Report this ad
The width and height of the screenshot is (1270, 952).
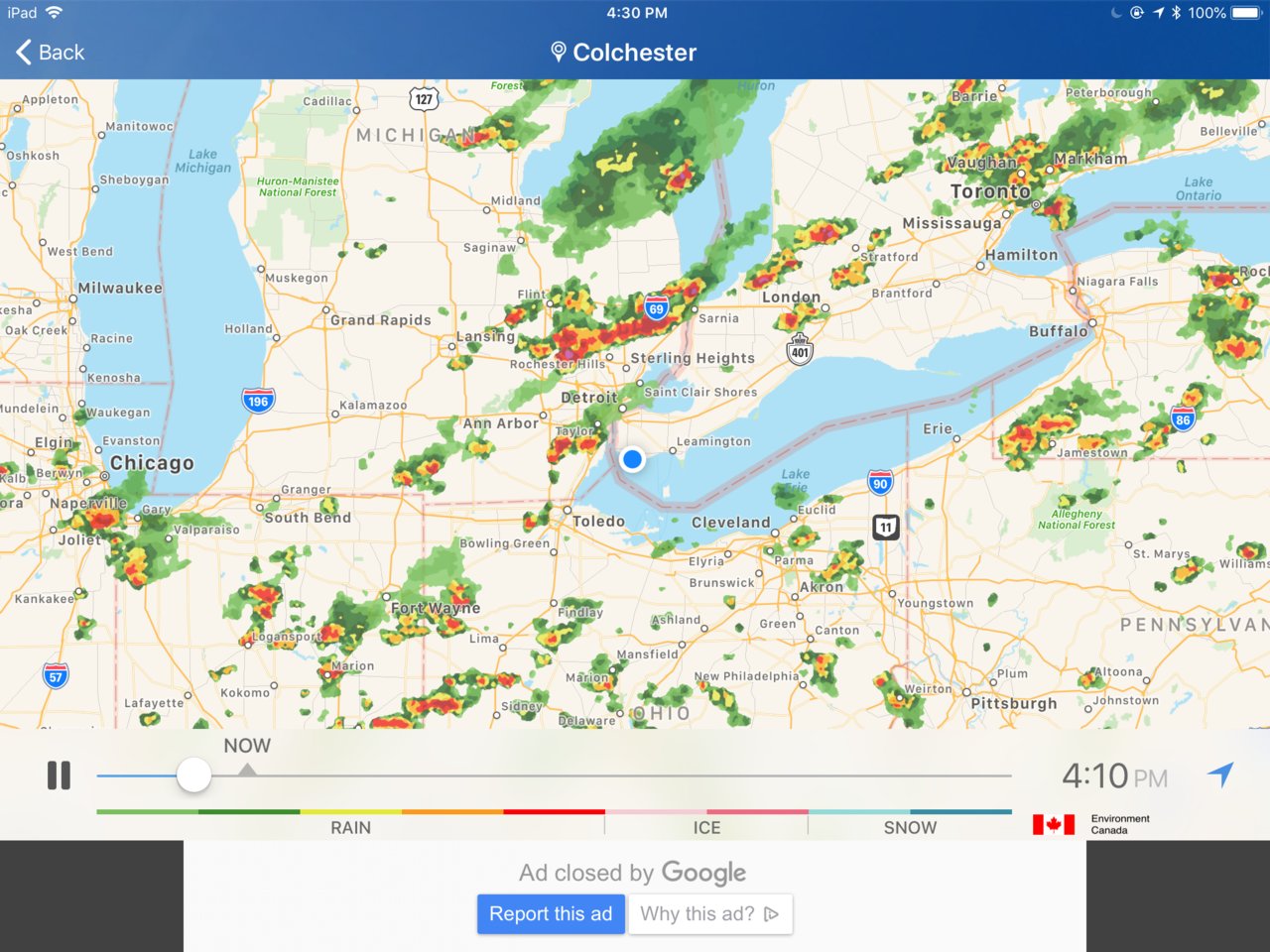click(551, 914)
